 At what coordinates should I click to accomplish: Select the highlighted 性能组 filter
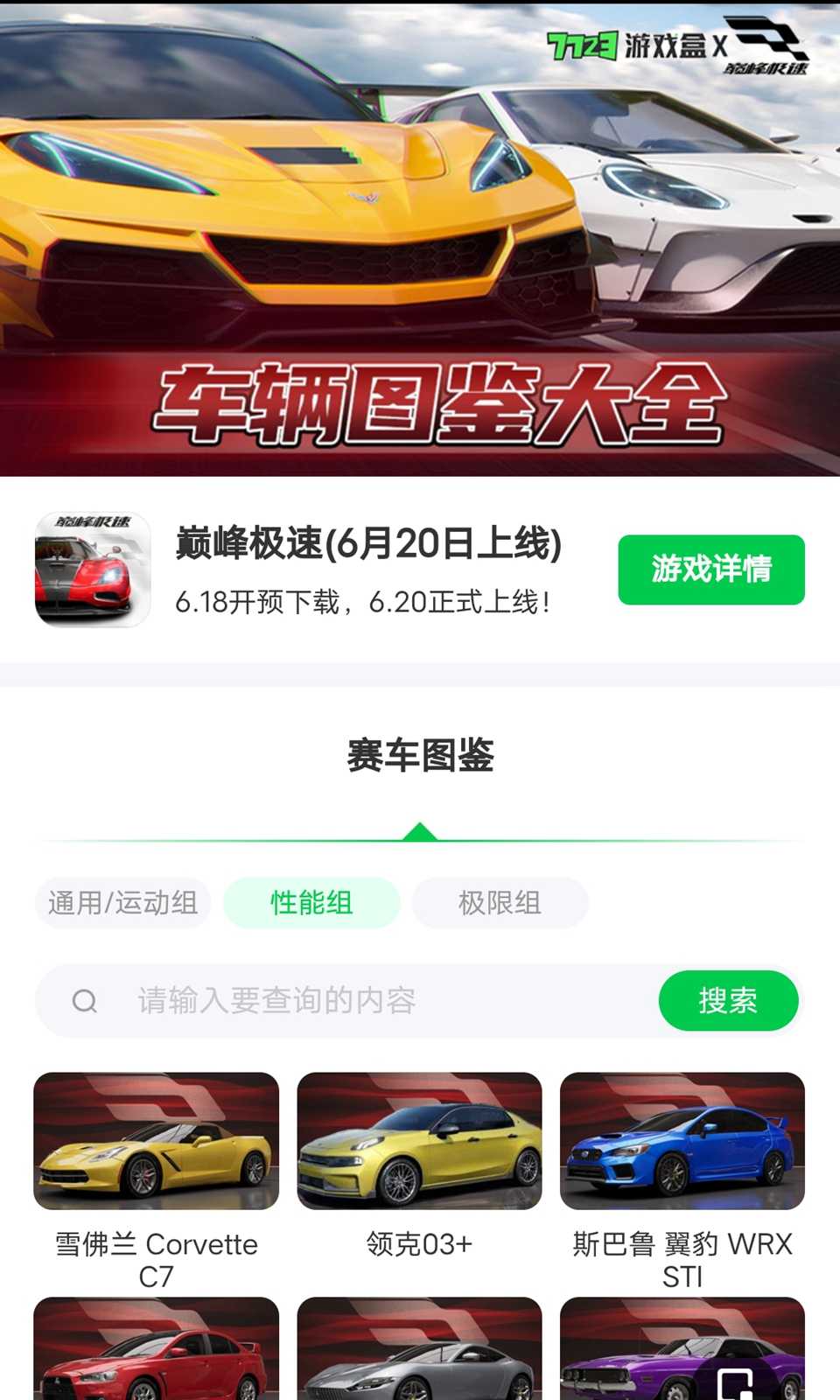pyautogui.click(x=311, y=902)
